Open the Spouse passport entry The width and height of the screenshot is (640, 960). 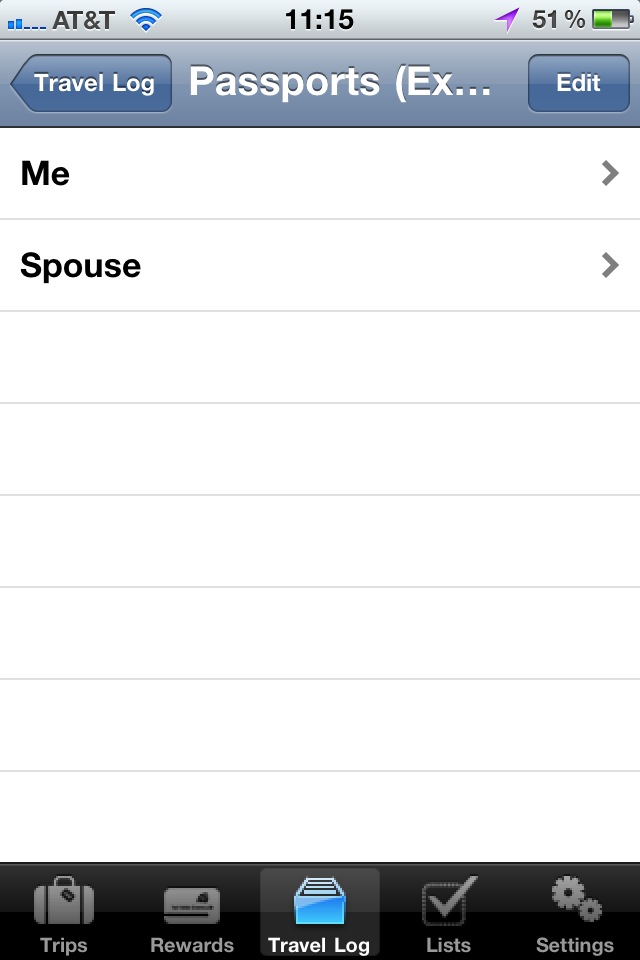pyautogui.click(x=320, y=266)
